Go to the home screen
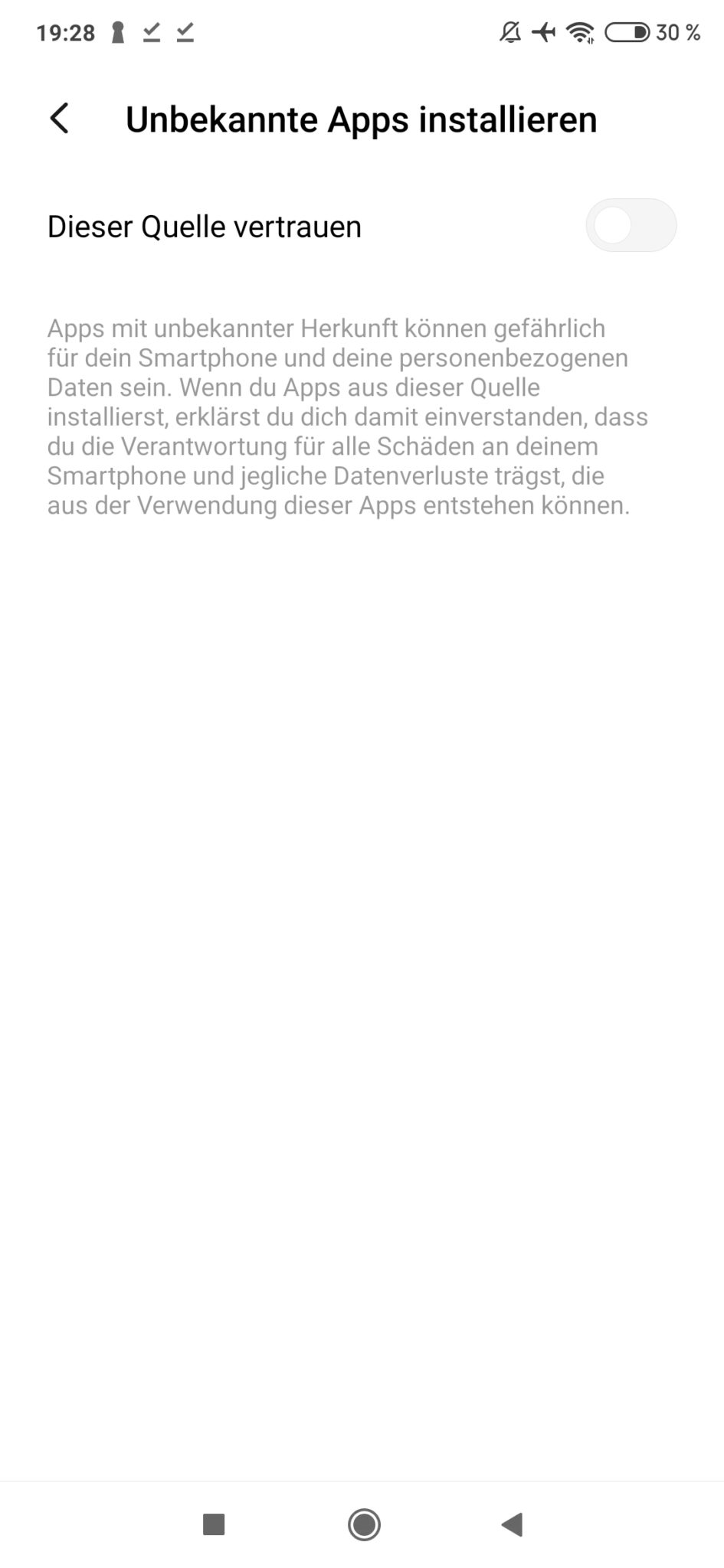The width and height of the screenshot is (724, 1568). 364,1524
